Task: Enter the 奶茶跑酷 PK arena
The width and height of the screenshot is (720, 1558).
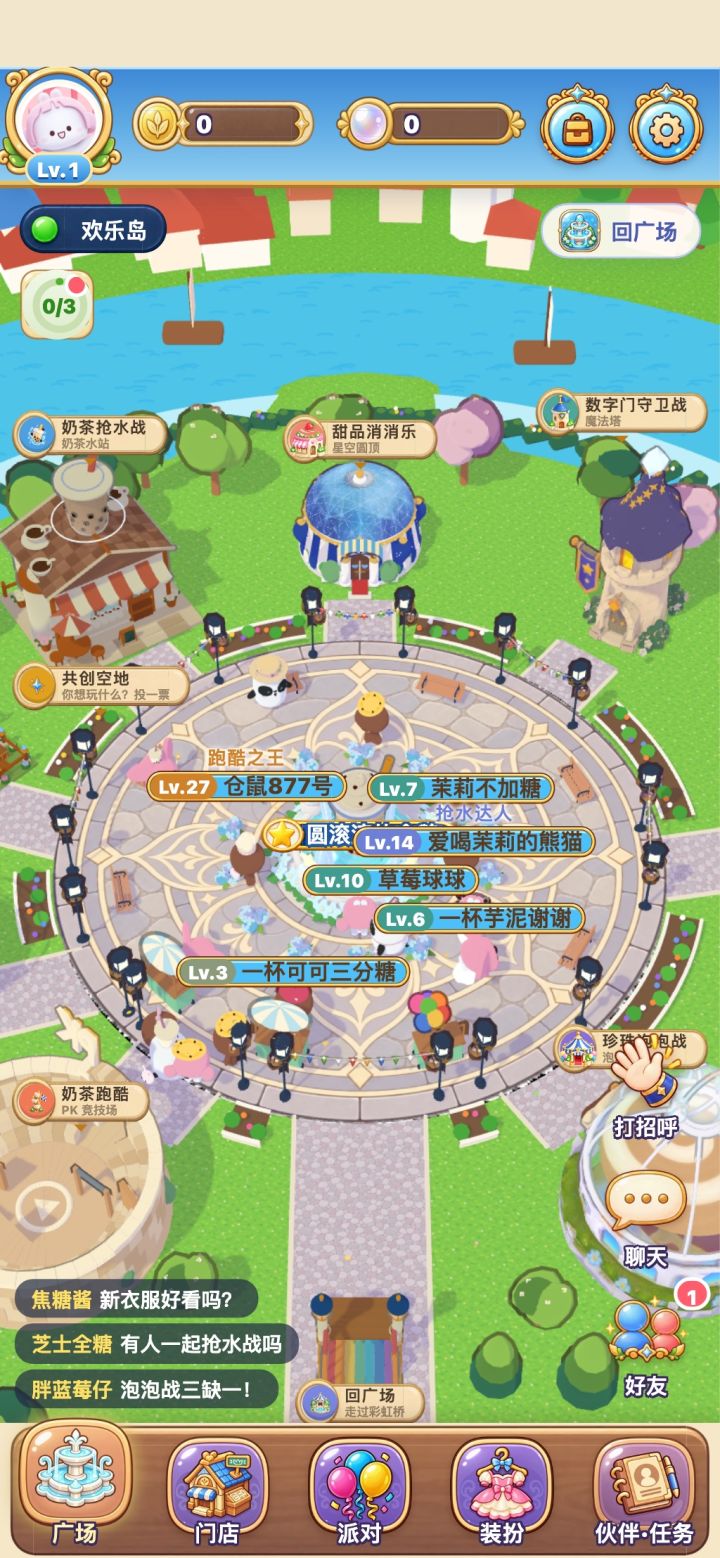Action: point(82,1100)
